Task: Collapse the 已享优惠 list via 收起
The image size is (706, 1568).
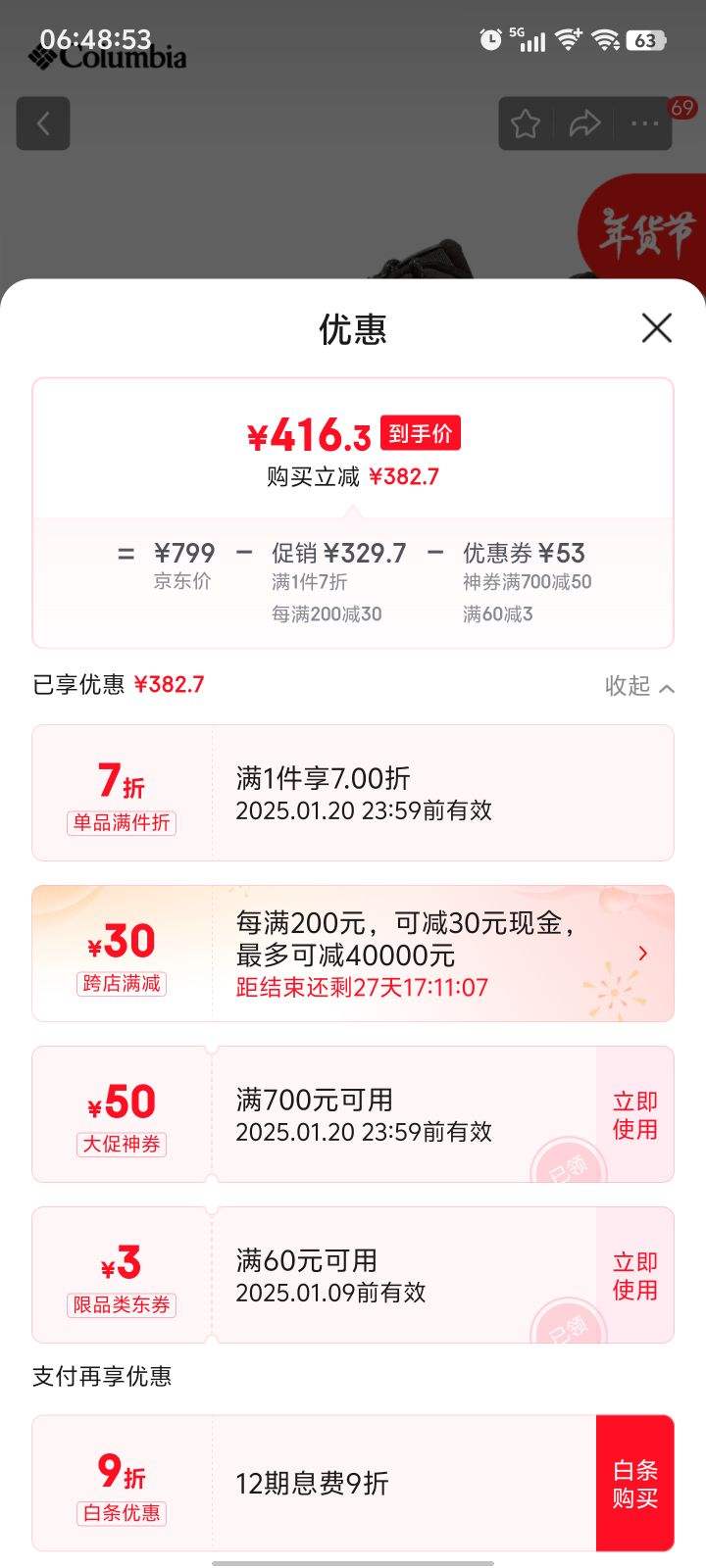Action: pyautogui.click(x=639, y=686)
